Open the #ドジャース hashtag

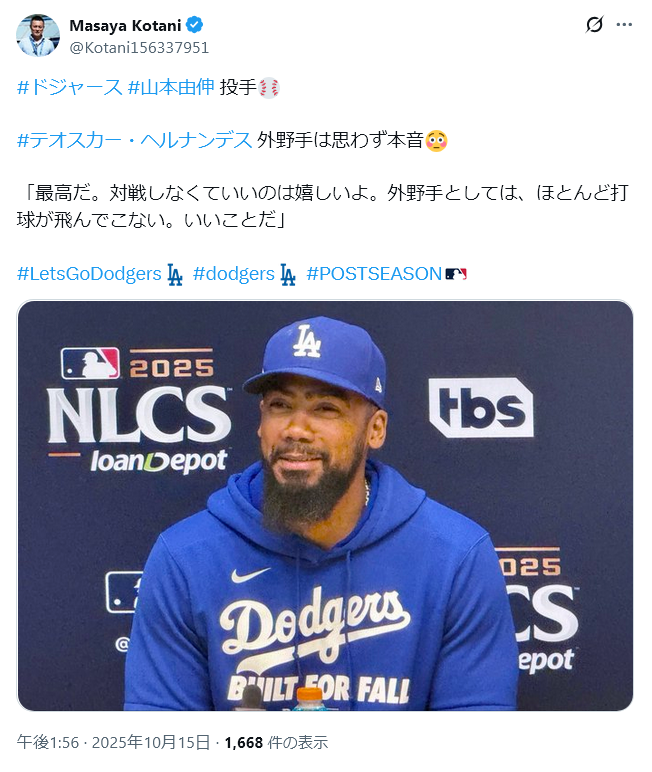click(x=70, y=87)
